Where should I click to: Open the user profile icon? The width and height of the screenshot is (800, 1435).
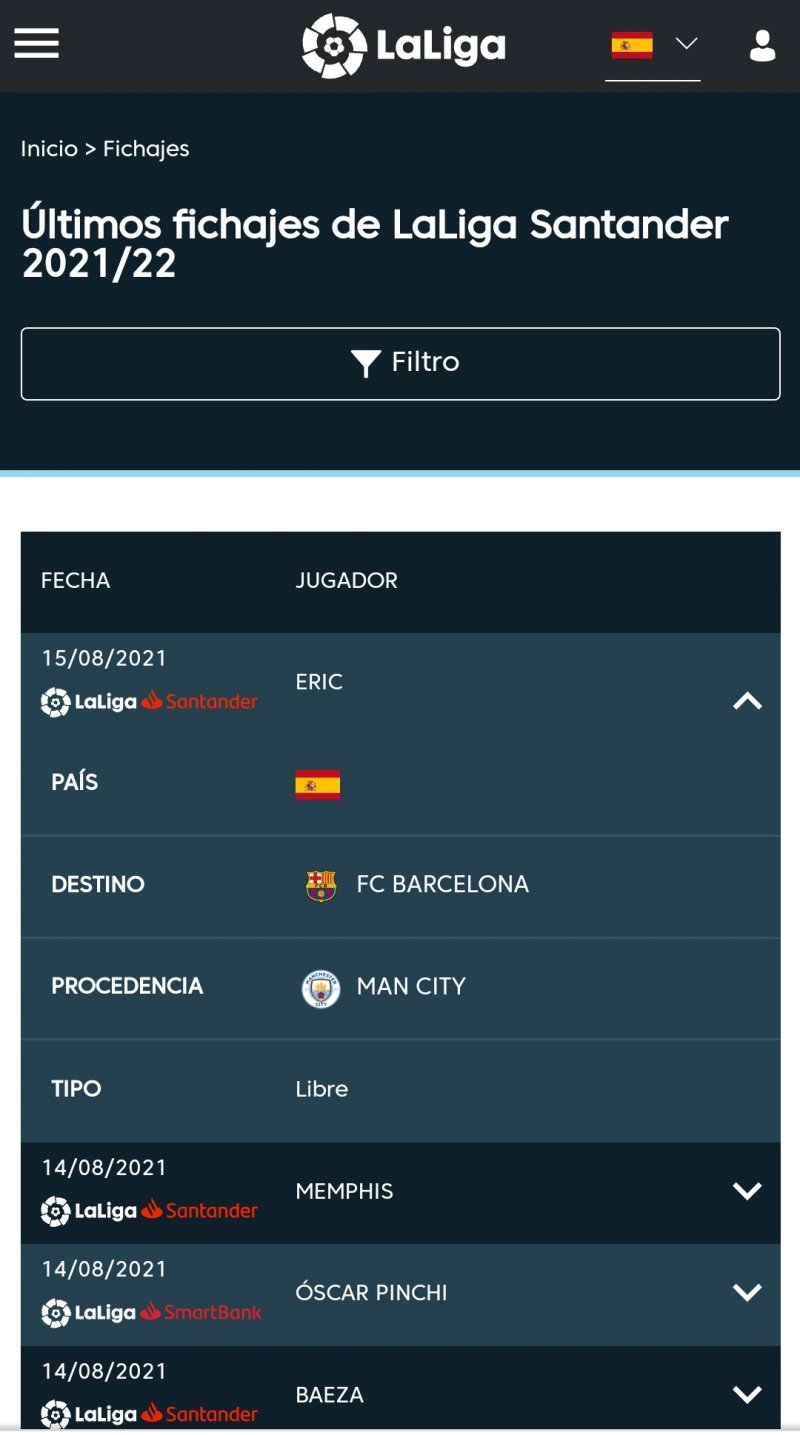(762, 45)
